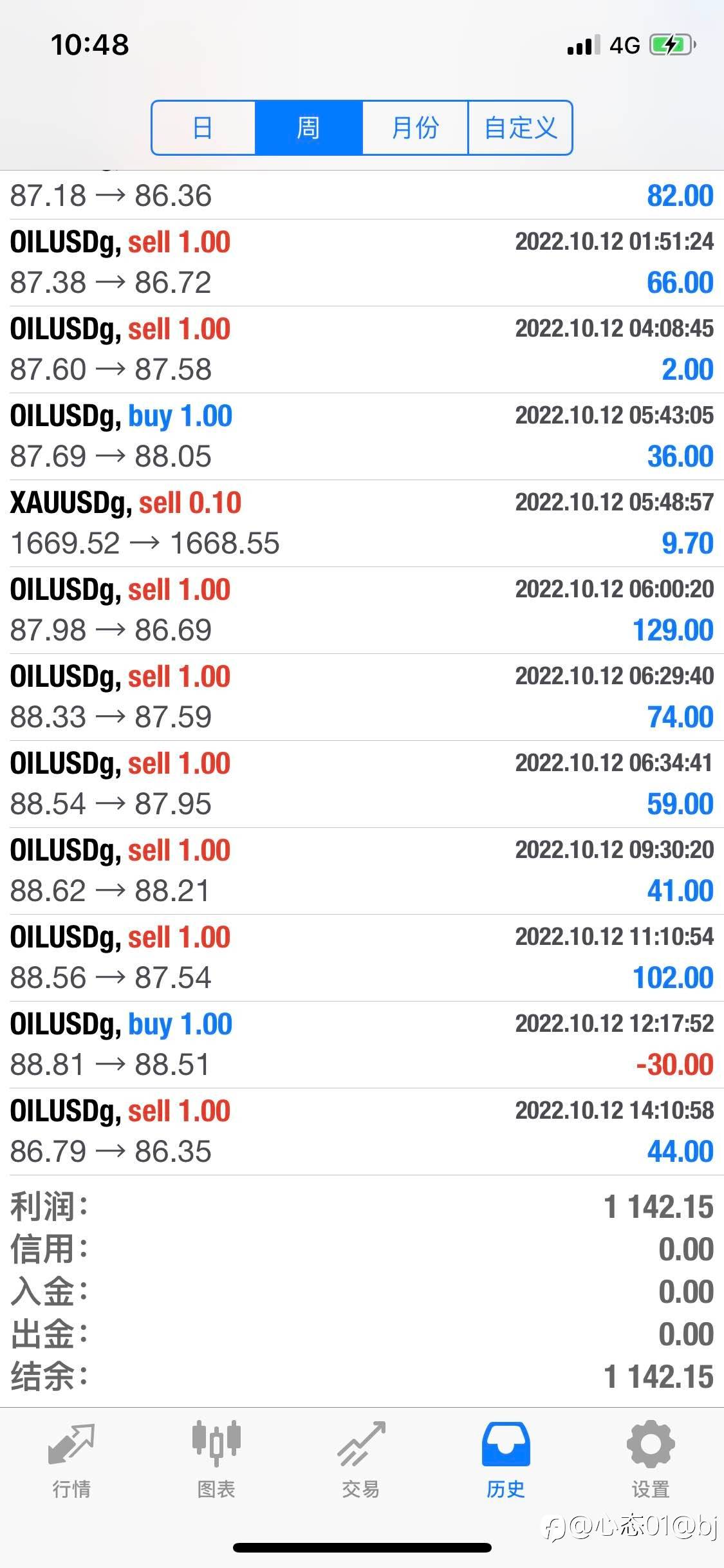The width and height of the screenshot is (724, 1568).
Task: Show the OILUSDg trade with 2.00 profit
Action: (x=362, y=350)
